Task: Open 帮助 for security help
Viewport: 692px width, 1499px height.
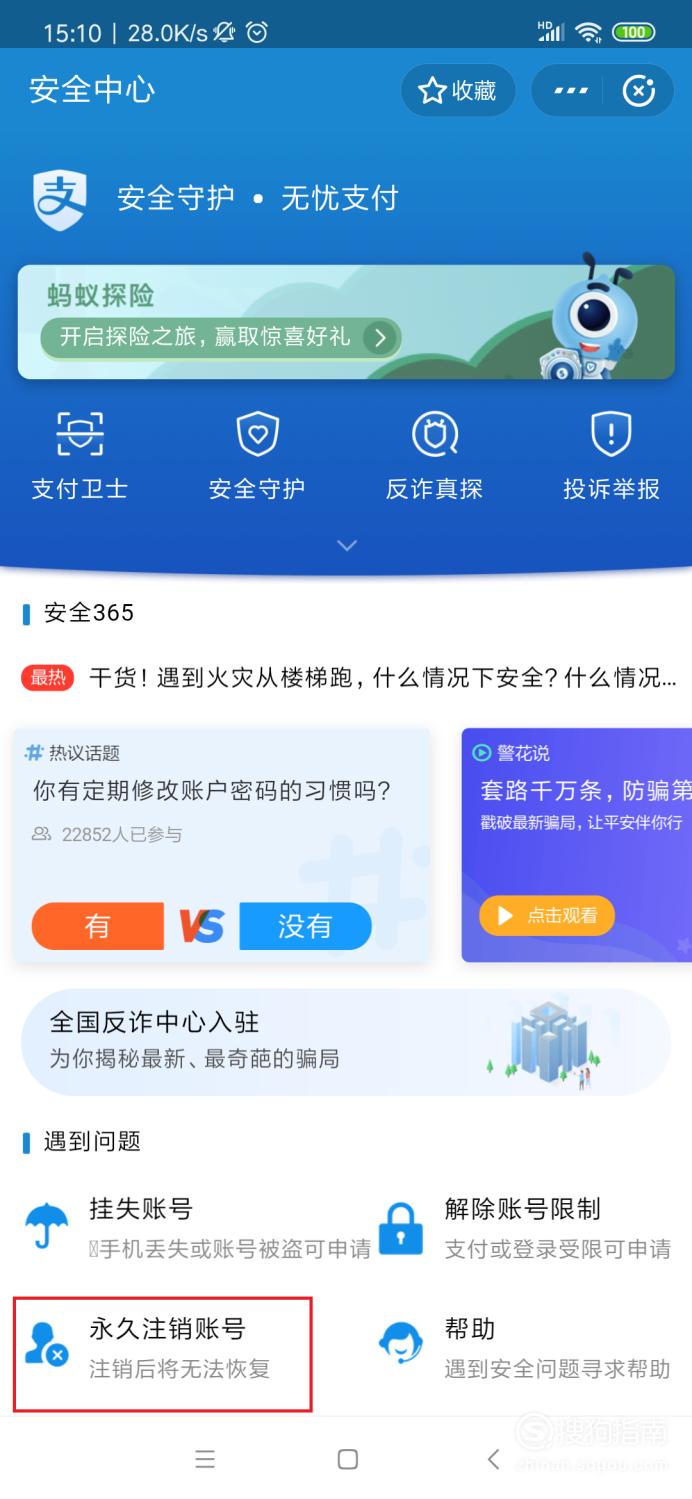Action: point(523,1348)
